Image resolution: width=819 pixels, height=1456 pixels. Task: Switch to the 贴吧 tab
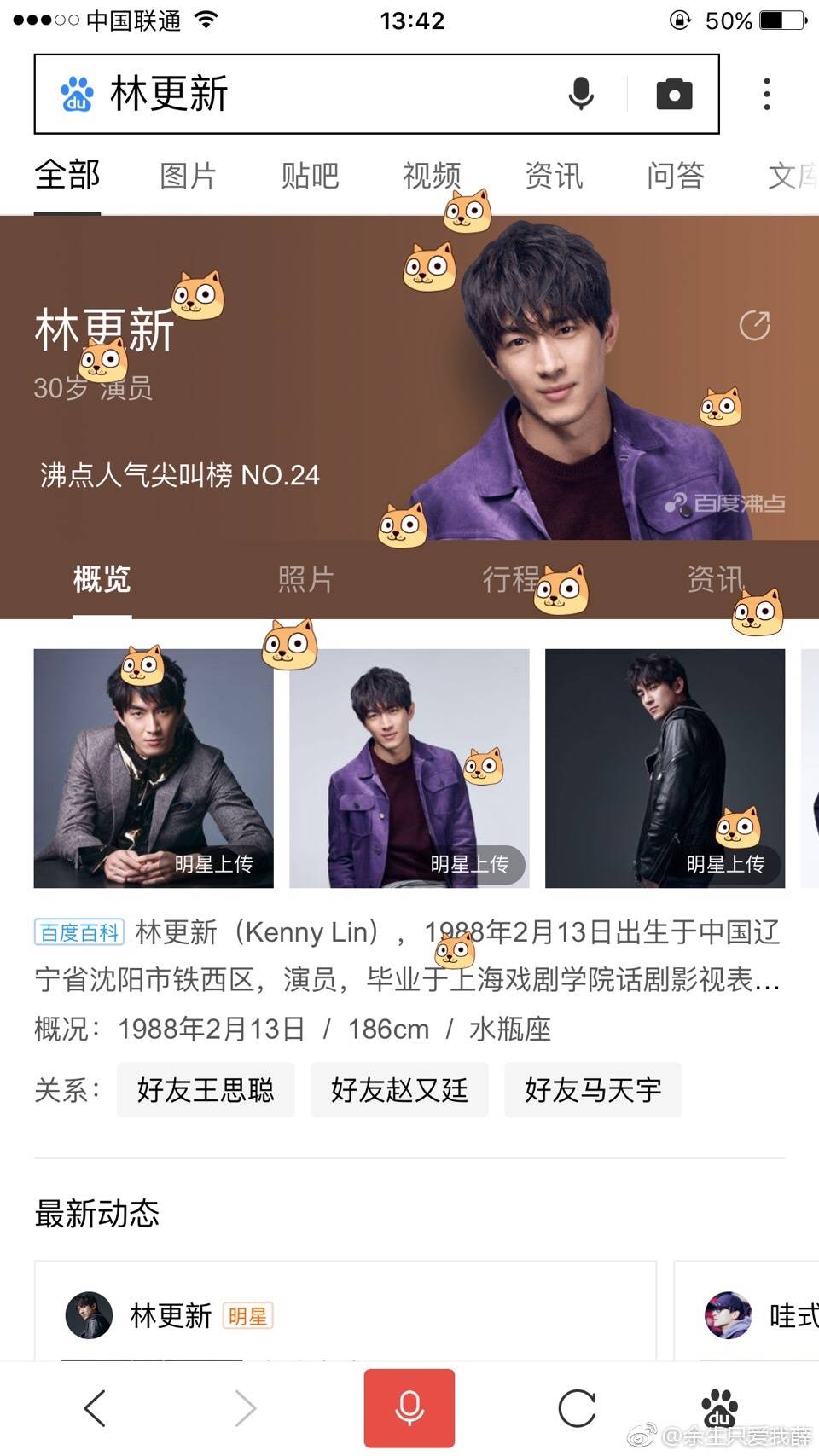coord(311,176)
